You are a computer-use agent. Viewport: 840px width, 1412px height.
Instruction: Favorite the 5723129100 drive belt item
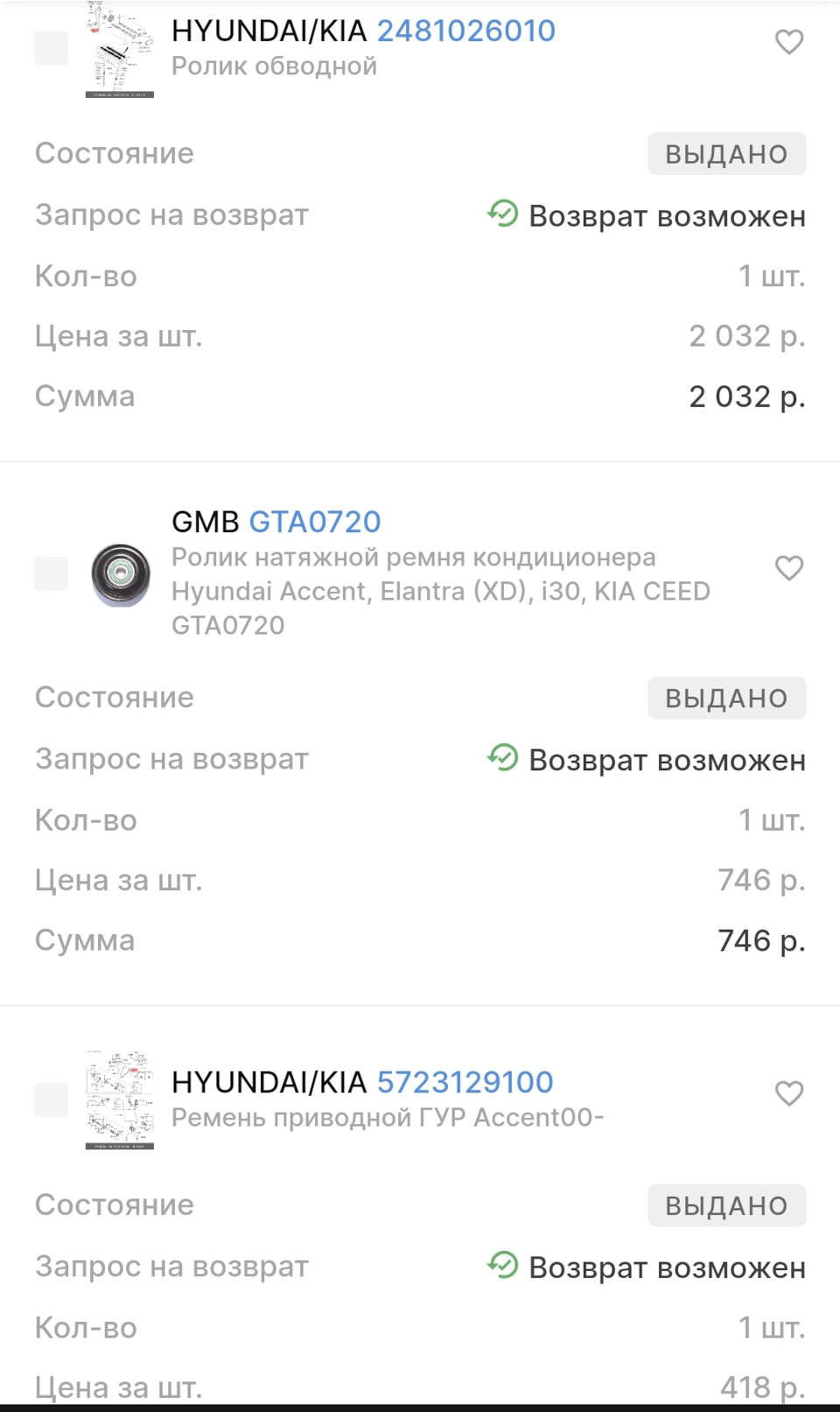click(790, 1093)
